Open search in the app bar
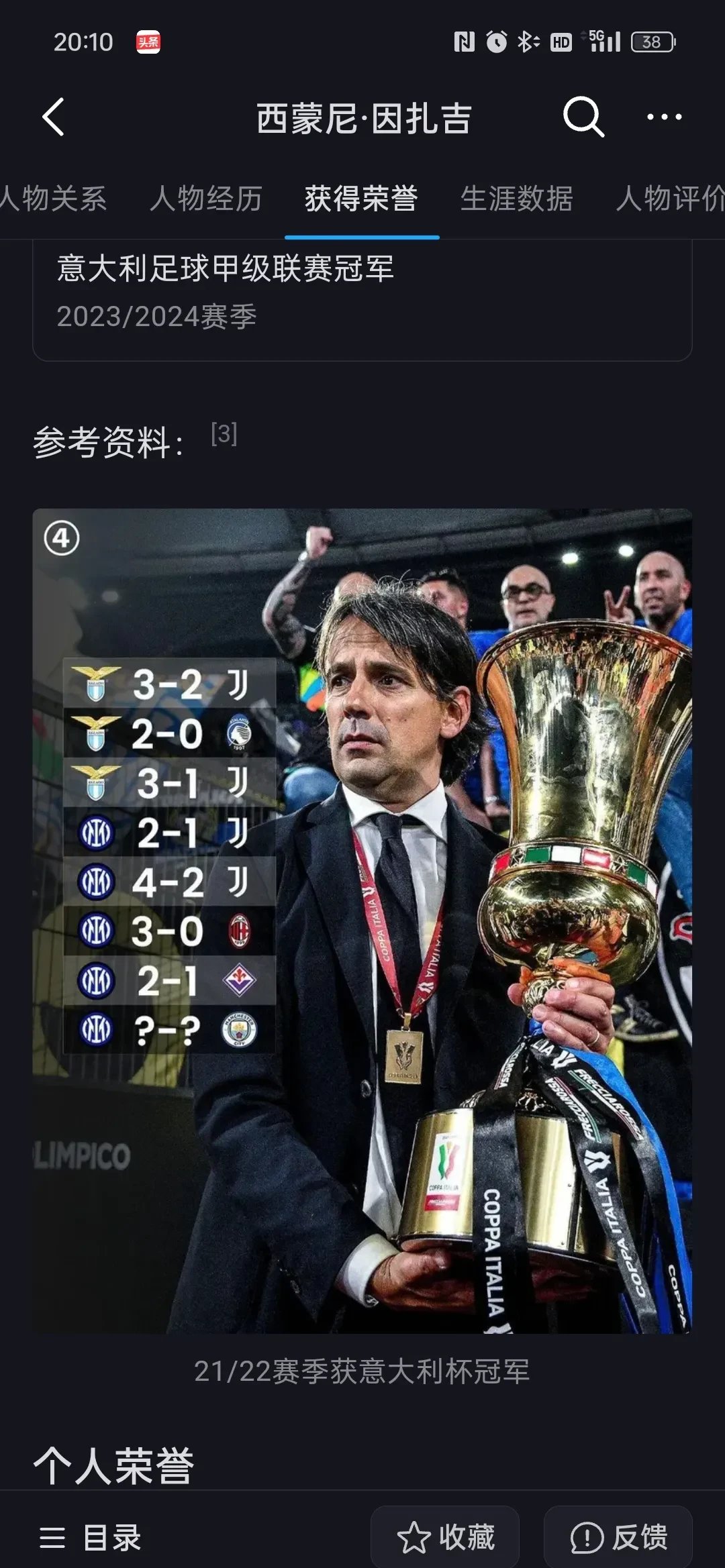Viewport: 725px width, 1568px height. [x=583, y=117]
